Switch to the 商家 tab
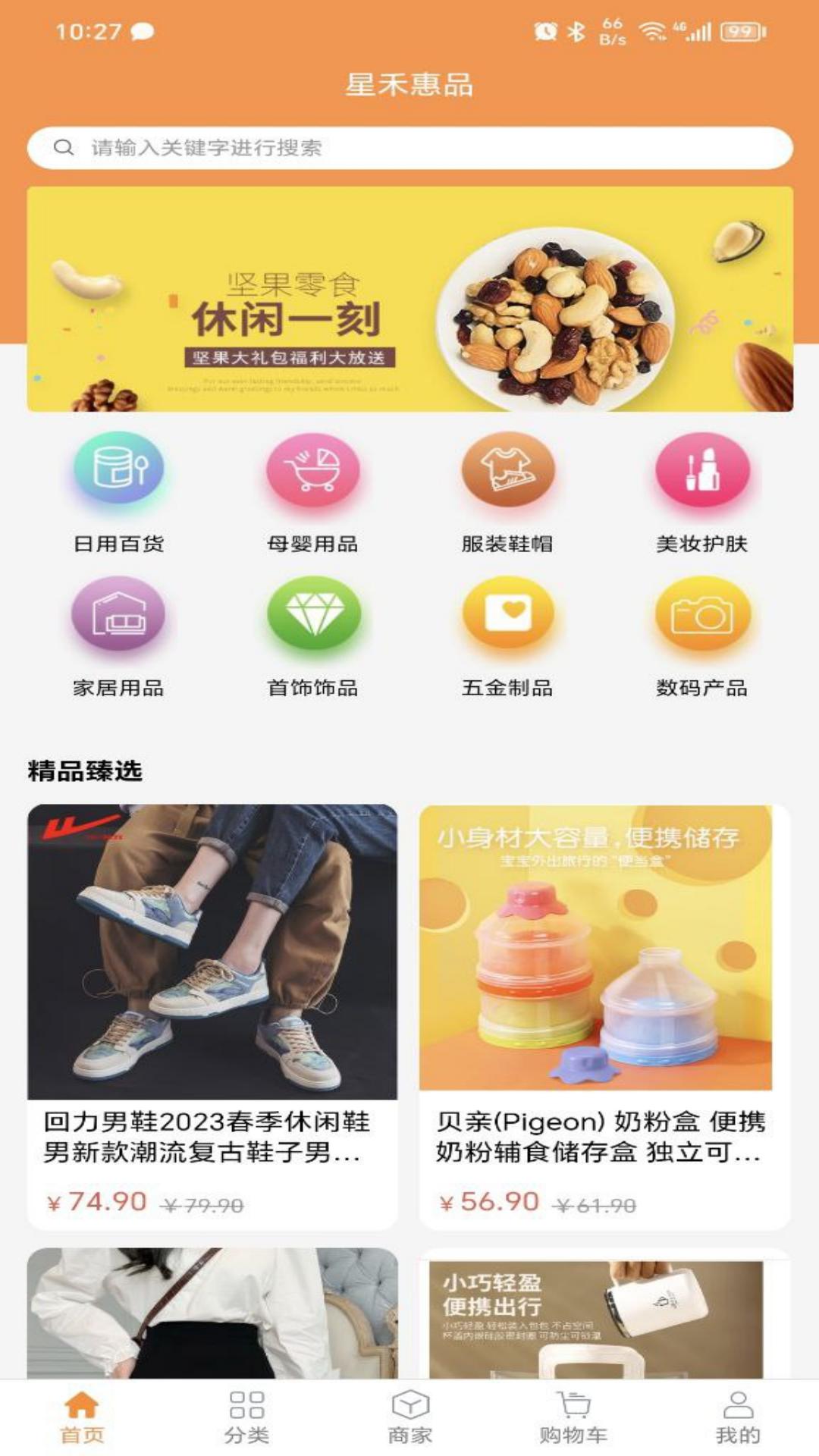 409,1417
